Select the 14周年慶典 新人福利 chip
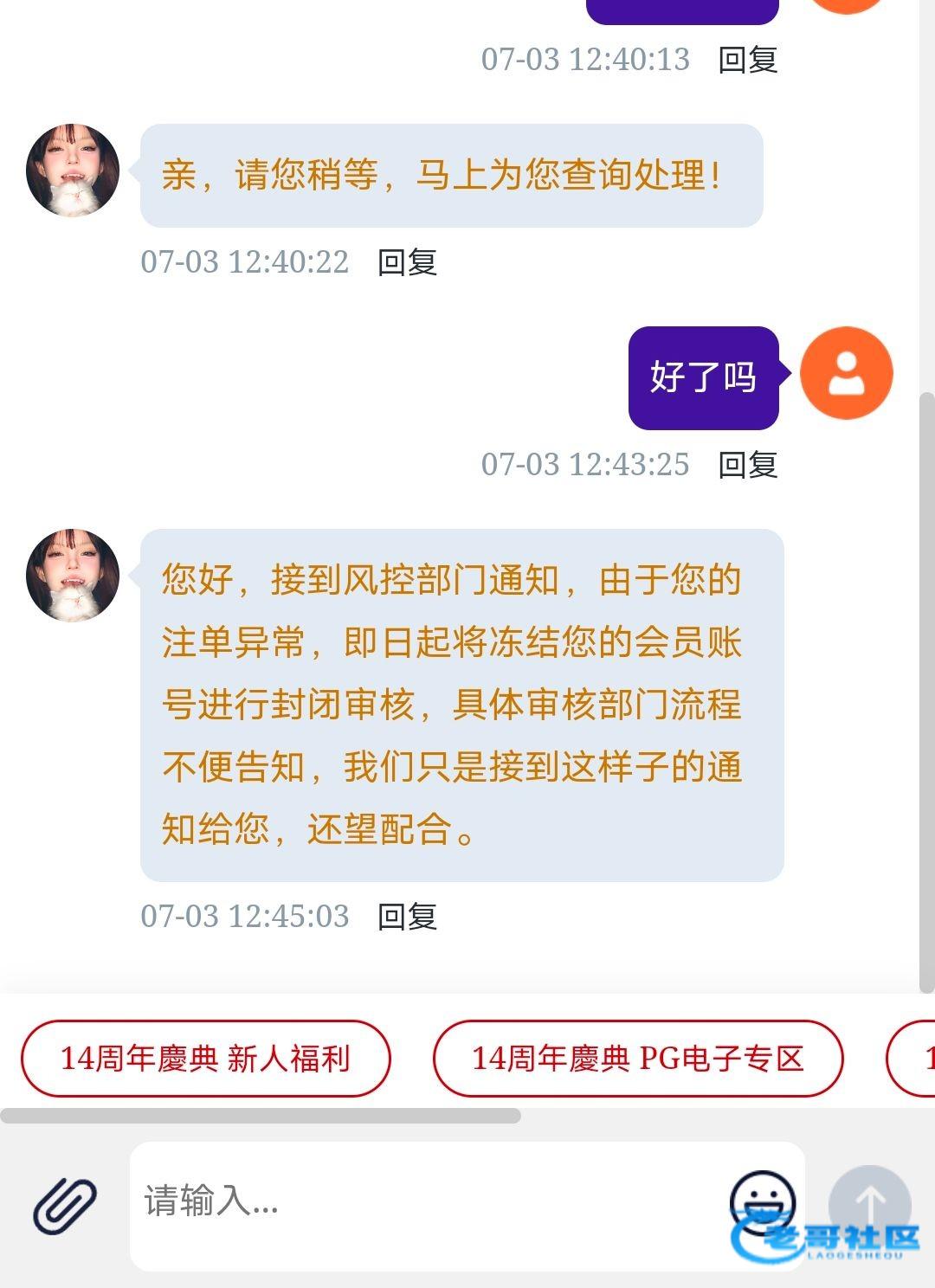 [205, 1059]
